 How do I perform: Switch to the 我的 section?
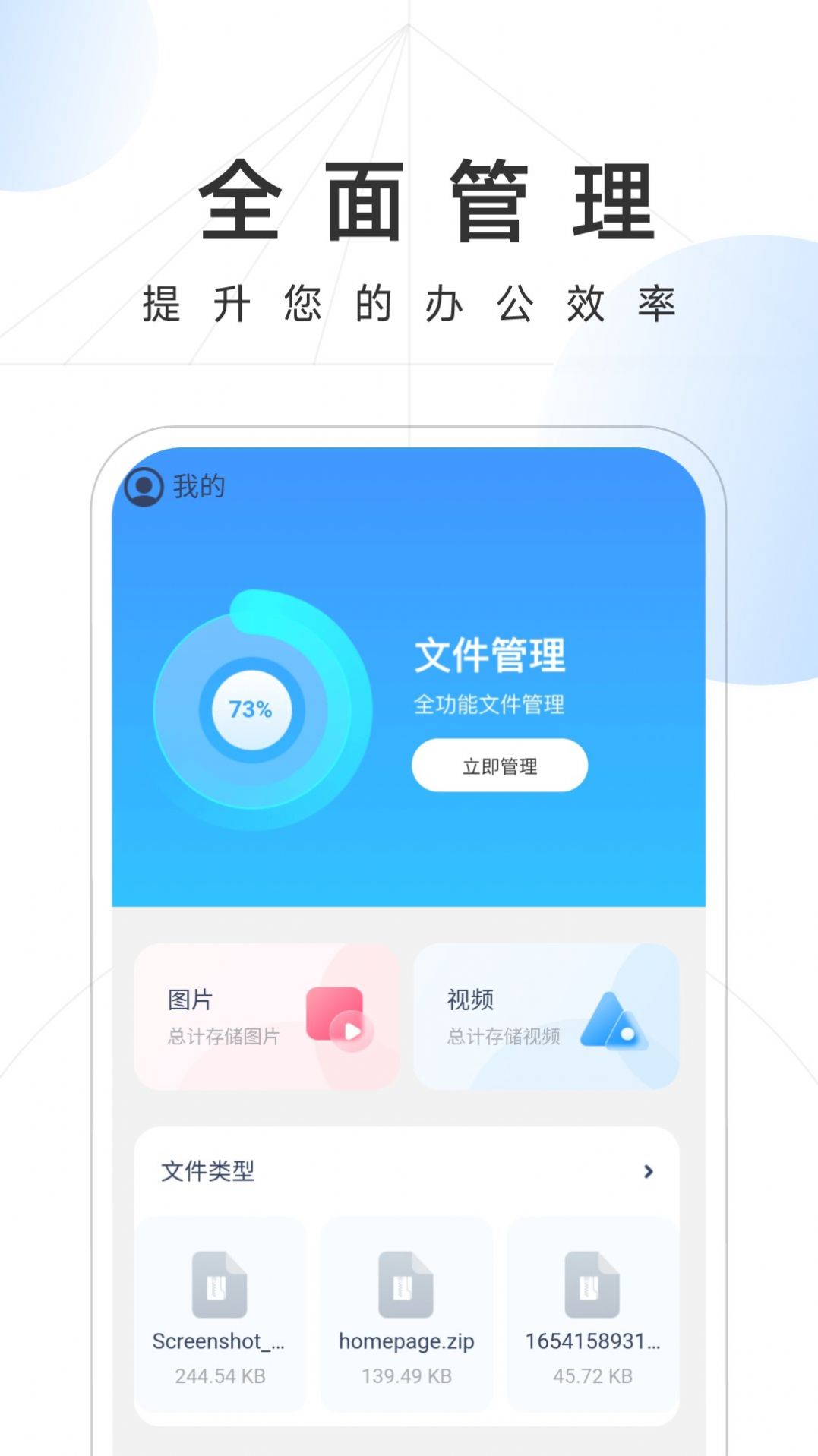pyautogui.click(x=197, y=486)
